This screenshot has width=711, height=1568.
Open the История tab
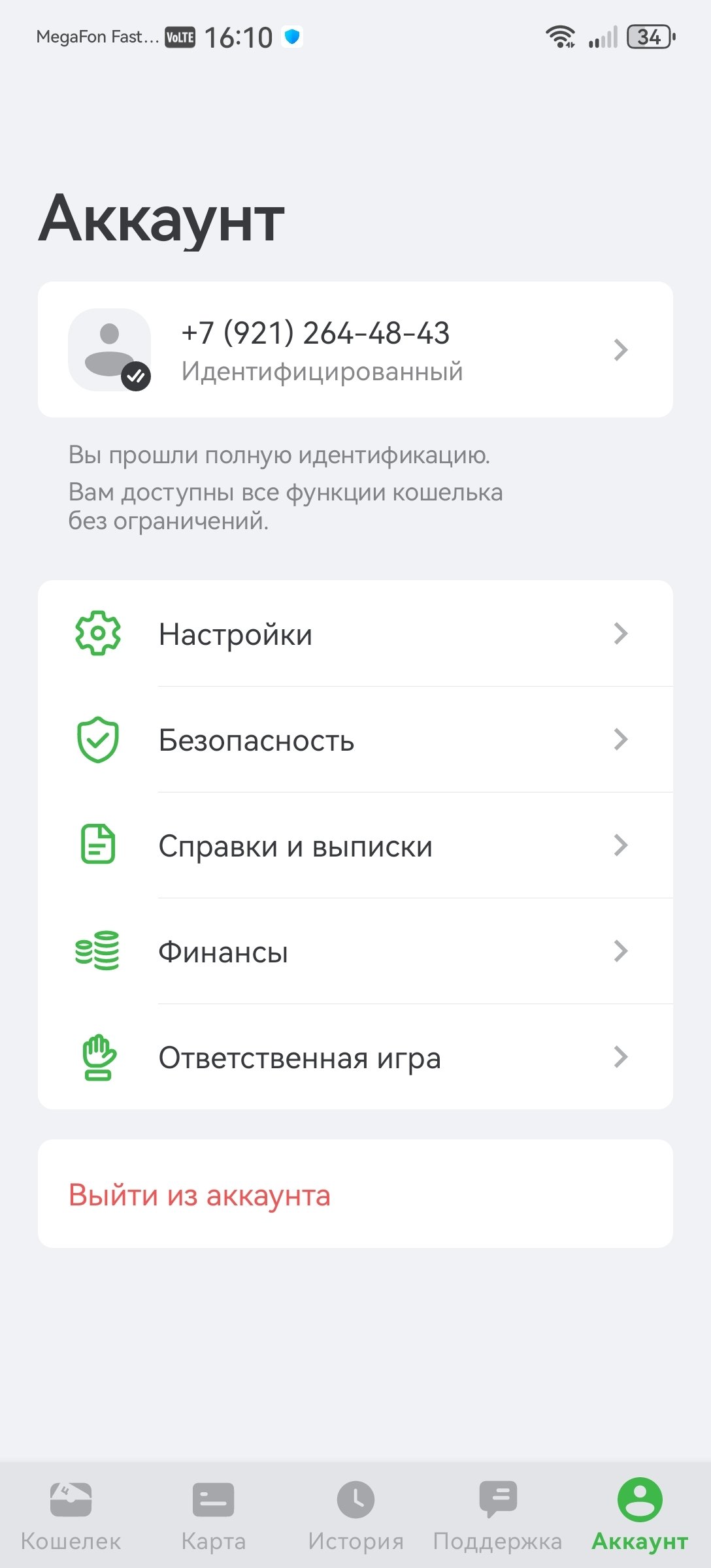355,1514
